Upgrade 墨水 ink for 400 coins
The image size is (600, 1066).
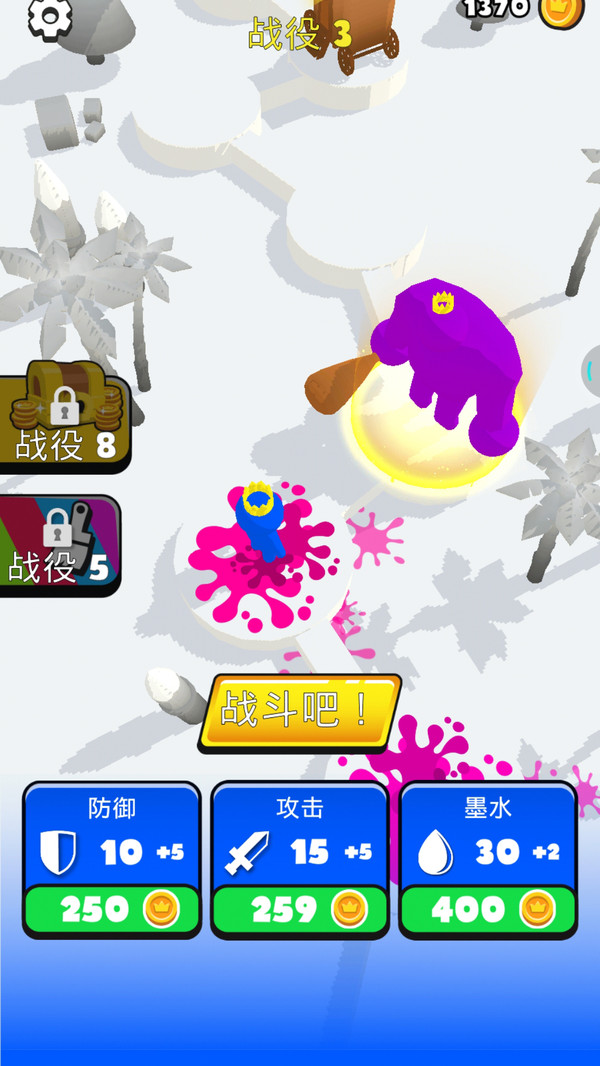click(x=488, y=908)
